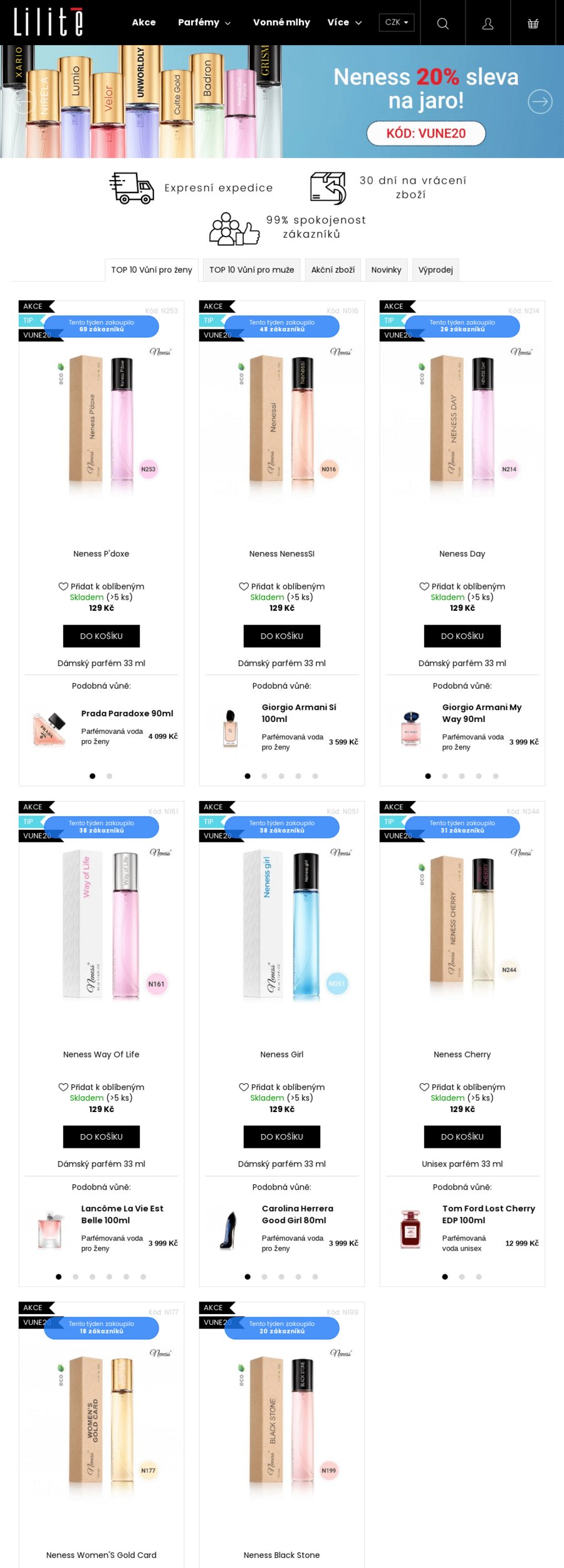This screenshot has height=1568, width=564.
Task: Expand the Více menu
Action: 344,23
